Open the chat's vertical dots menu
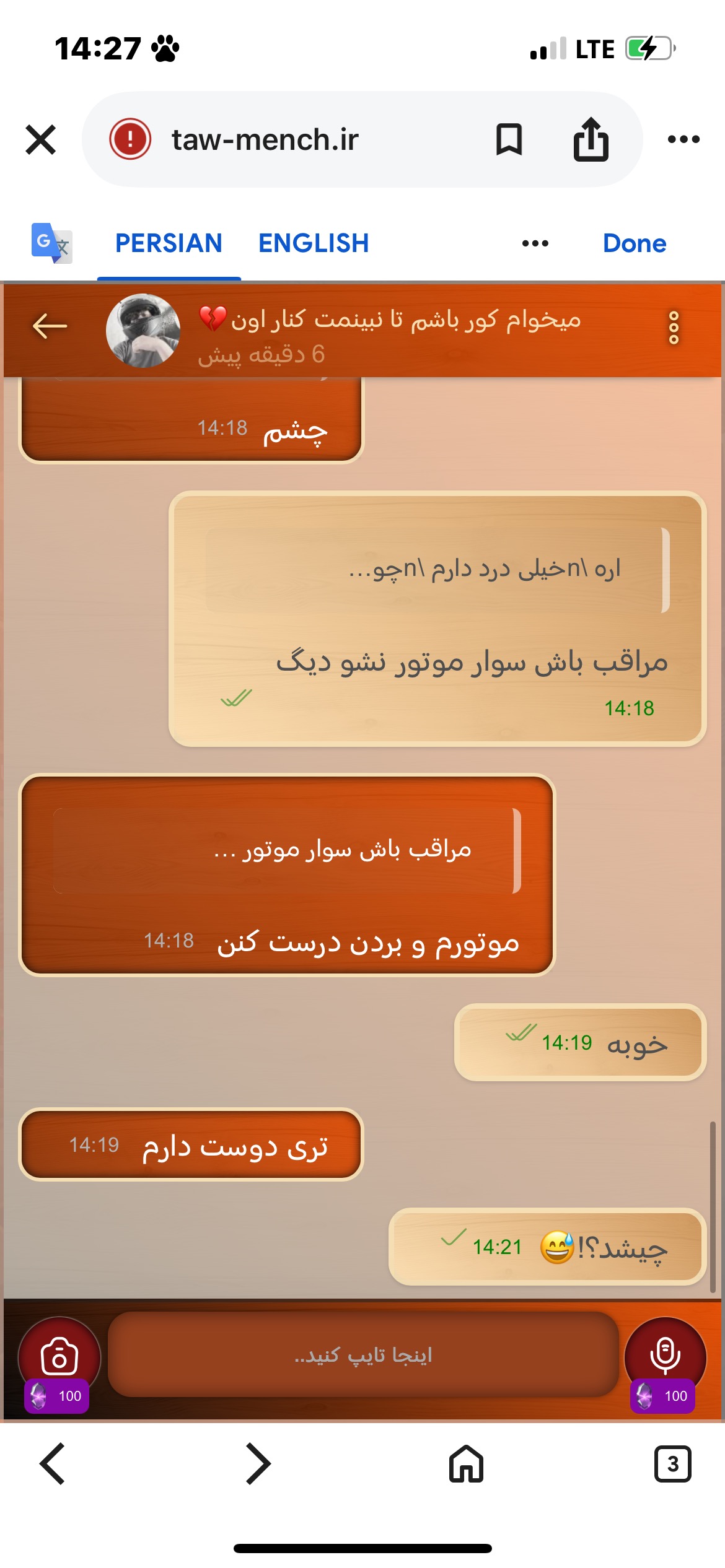The width and height of the screenshot is (725, 1568). point(674,328)
